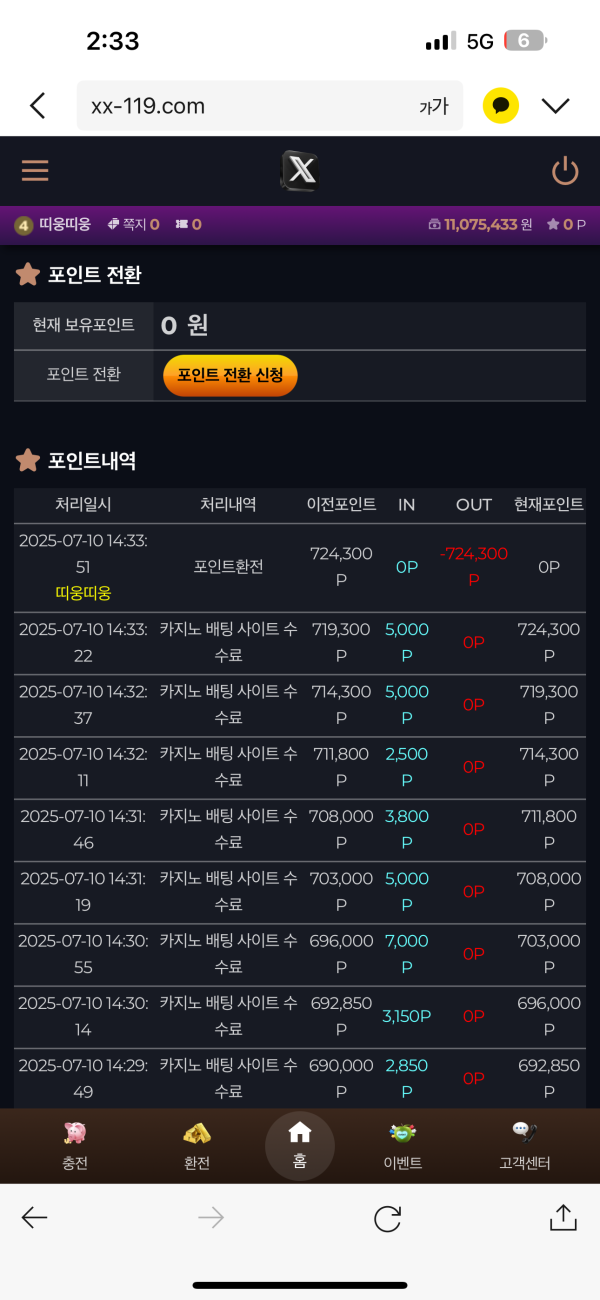
Task: Tap the yellow KakaoTalk chat icon
Action: point(501,106)
